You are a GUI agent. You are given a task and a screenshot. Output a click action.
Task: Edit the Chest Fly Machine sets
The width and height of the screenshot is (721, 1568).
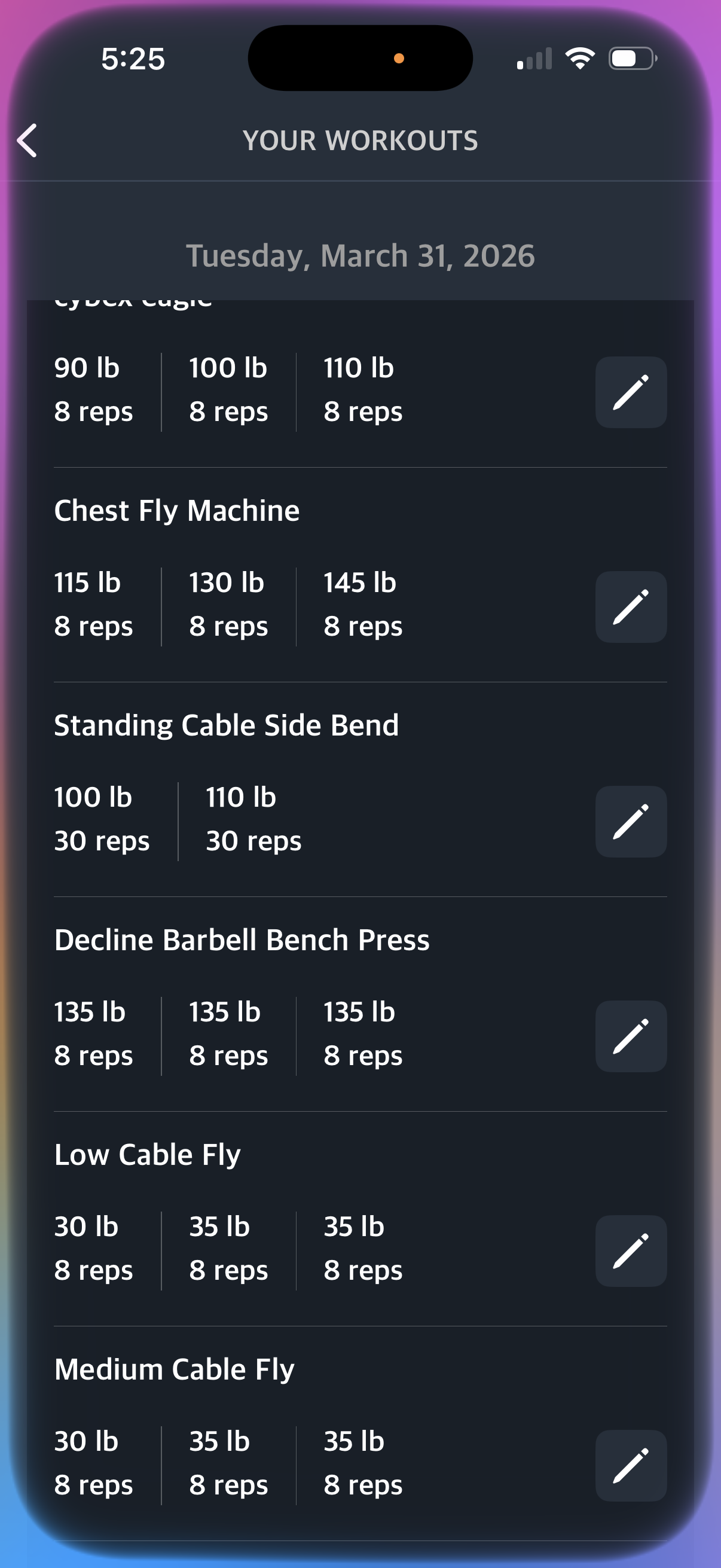pos(630,607)
